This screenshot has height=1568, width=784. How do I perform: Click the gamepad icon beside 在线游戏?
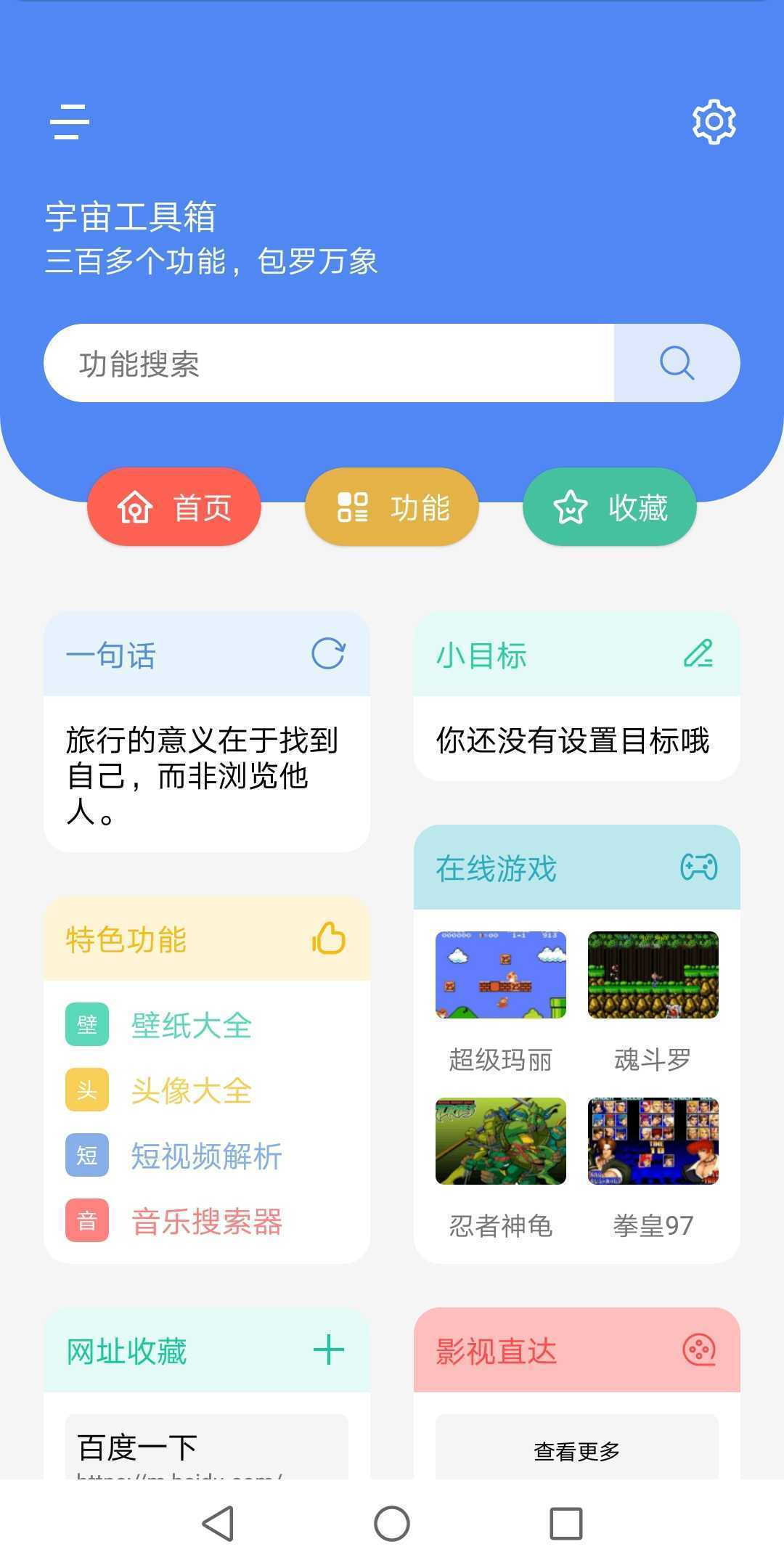point(699,868)
